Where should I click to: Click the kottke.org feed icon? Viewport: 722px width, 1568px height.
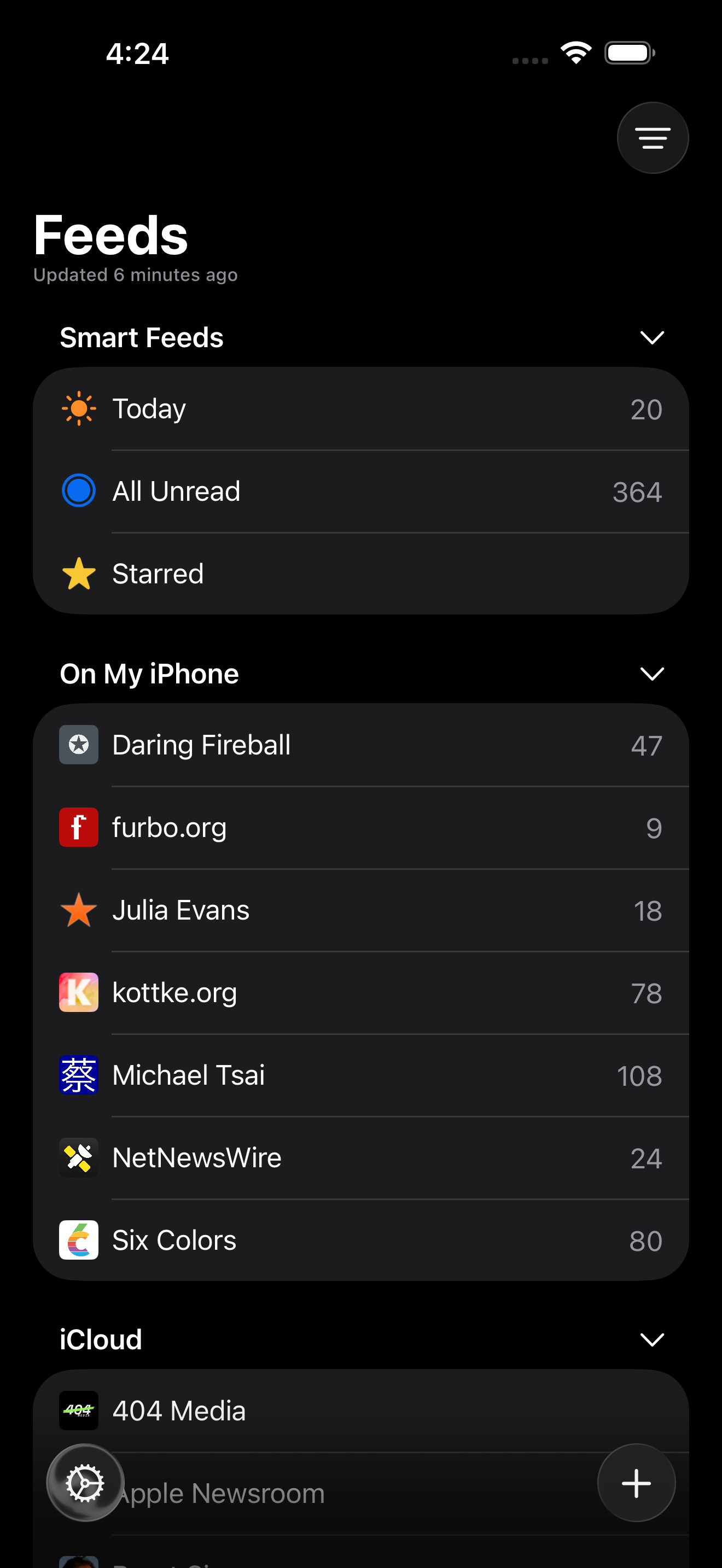pos(78,992)
